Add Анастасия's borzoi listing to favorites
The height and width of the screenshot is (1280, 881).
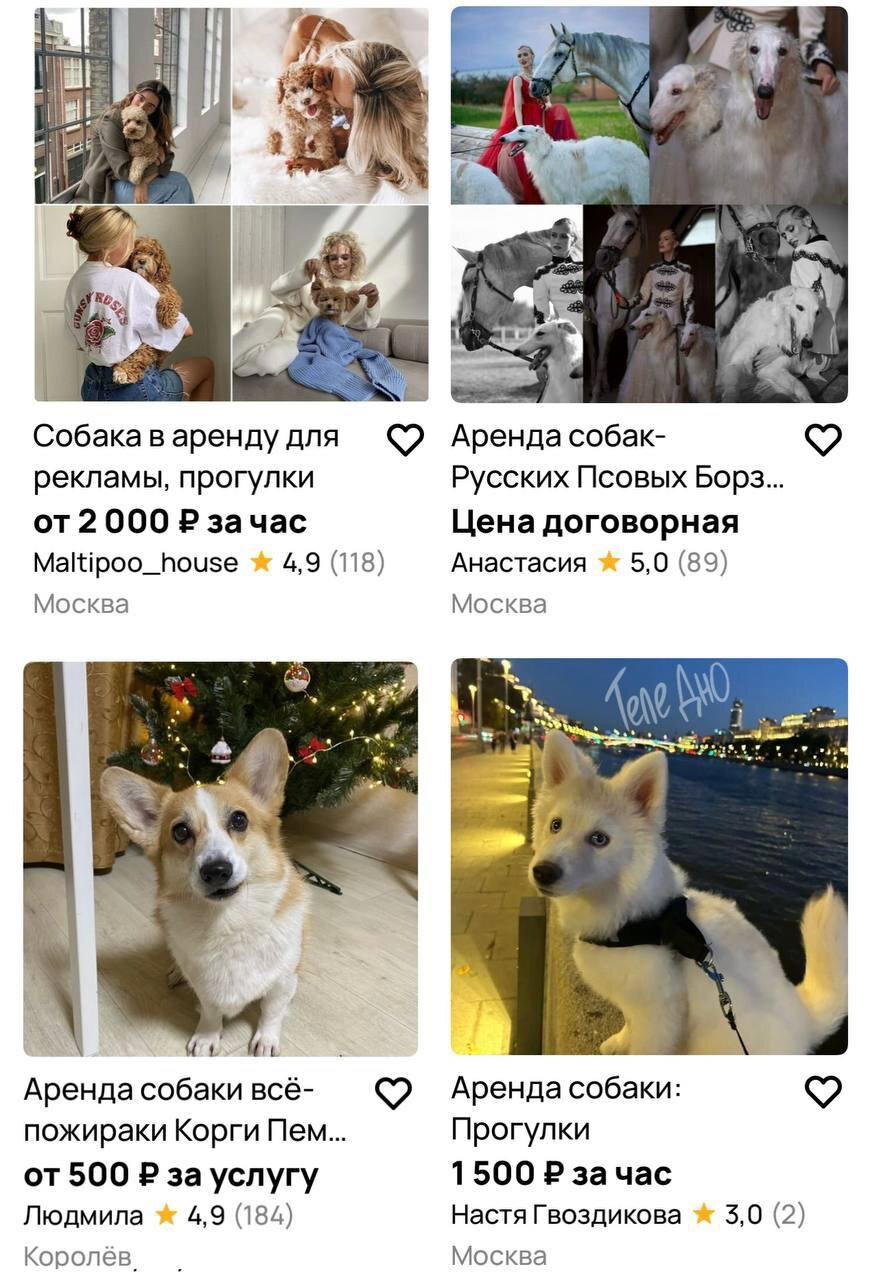pyautogui.click(x=823, y=440)
